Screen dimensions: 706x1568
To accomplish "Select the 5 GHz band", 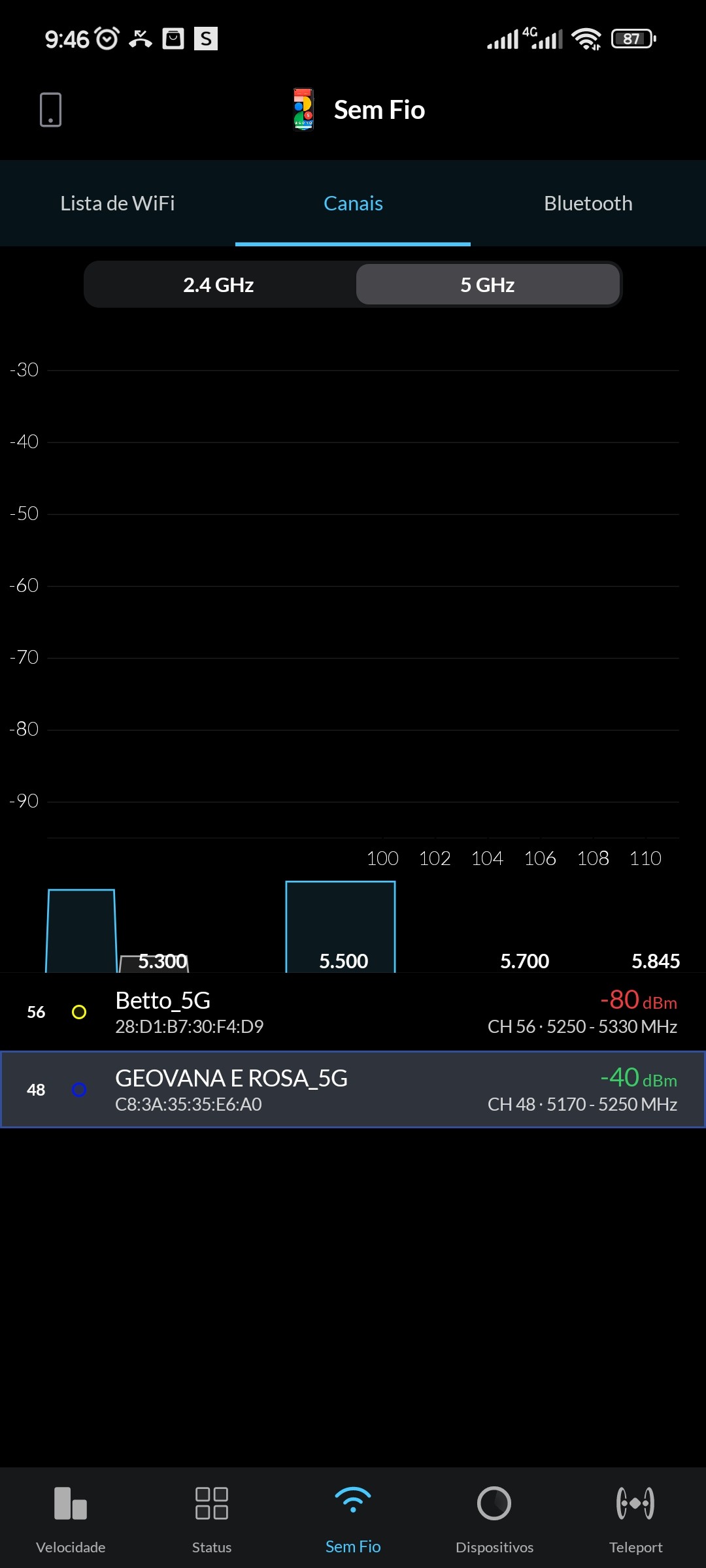I will tap(488, 285).
